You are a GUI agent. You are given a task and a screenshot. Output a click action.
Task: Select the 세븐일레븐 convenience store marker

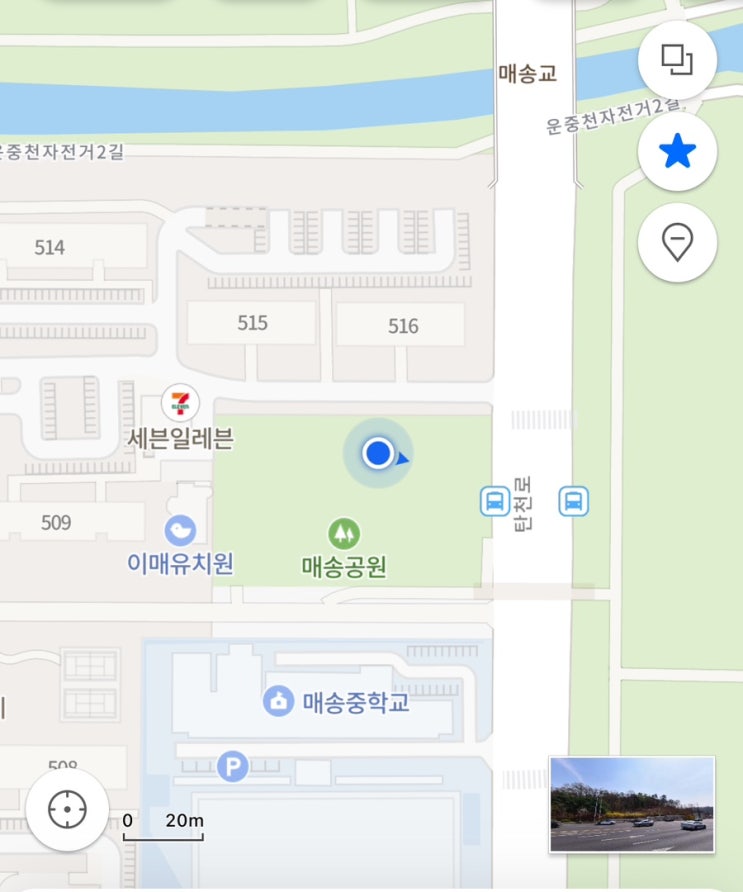tap(180, 404)
